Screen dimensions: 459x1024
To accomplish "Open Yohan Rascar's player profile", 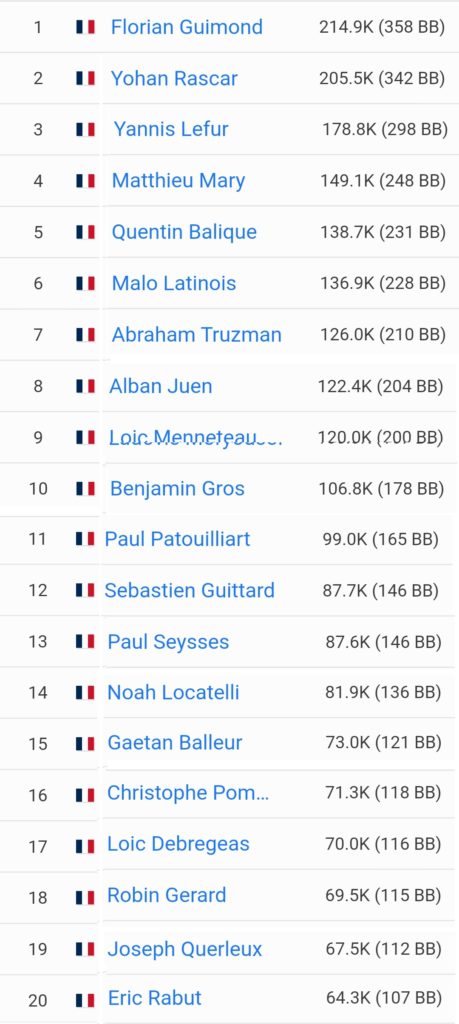I will (174, 78).
